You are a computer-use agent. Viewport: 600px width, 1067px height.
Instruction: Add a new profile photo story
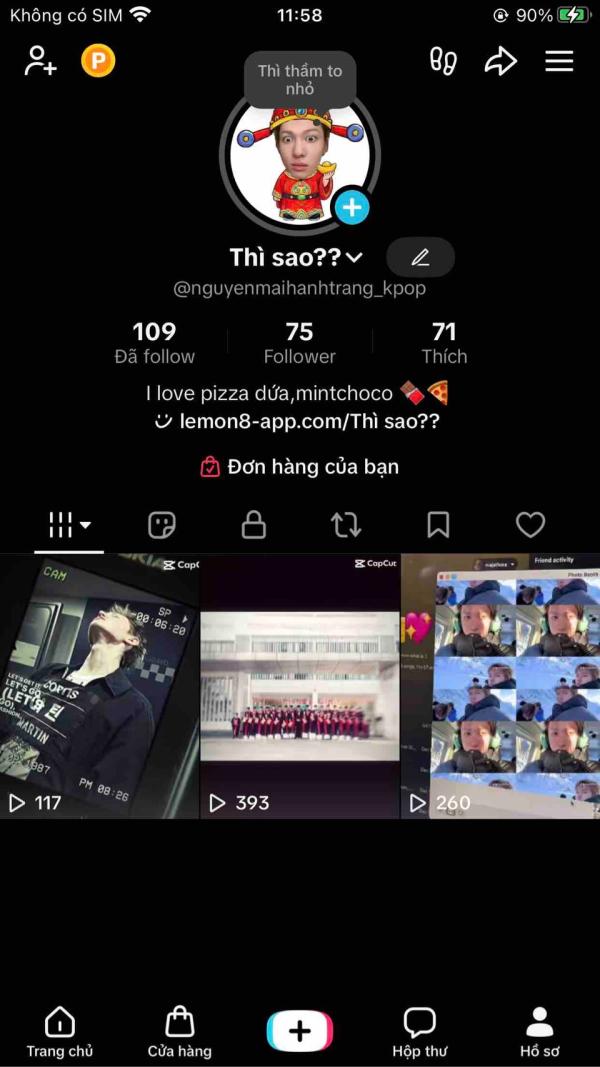pos(351,207)
